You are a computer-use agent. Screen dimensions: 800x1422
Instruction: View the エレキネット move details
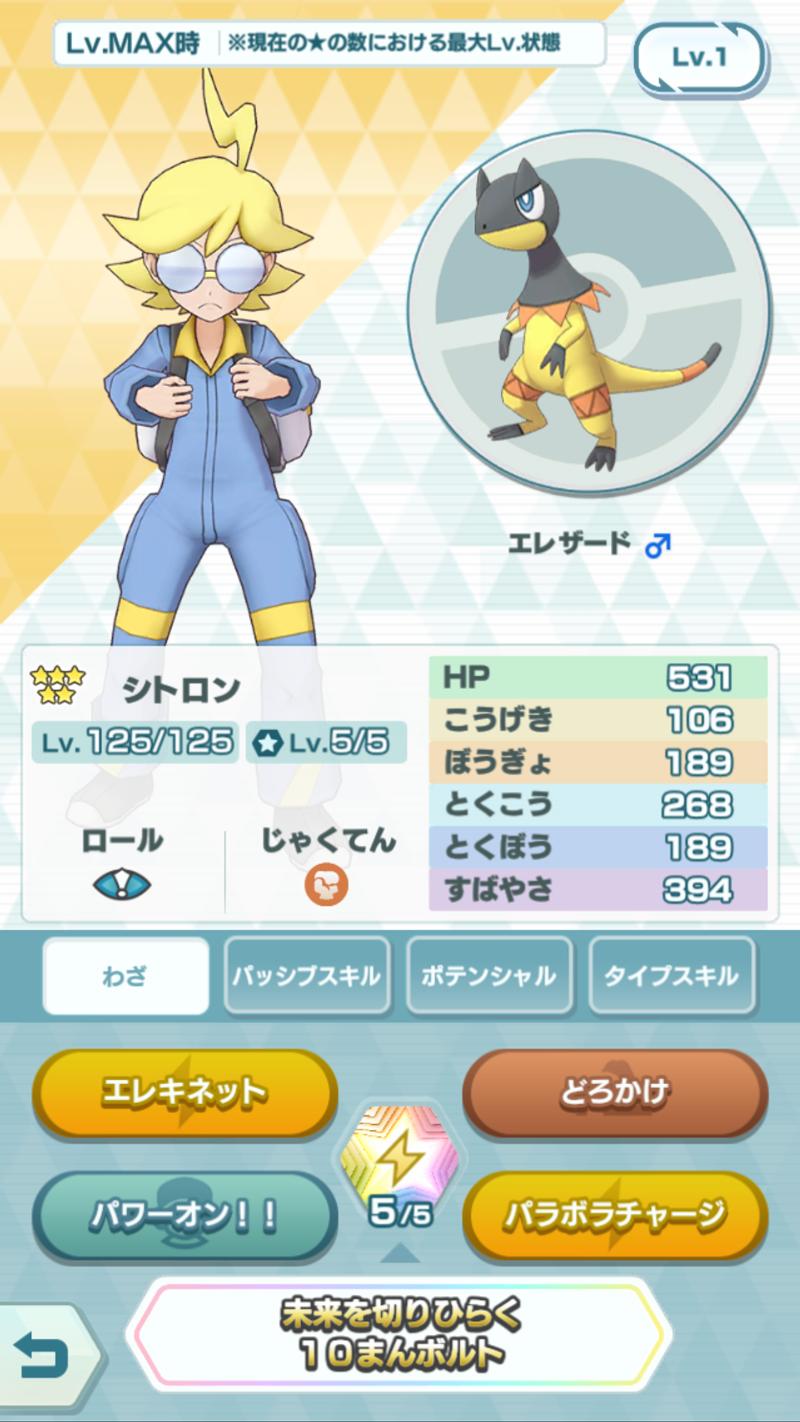coord(185,1093)
